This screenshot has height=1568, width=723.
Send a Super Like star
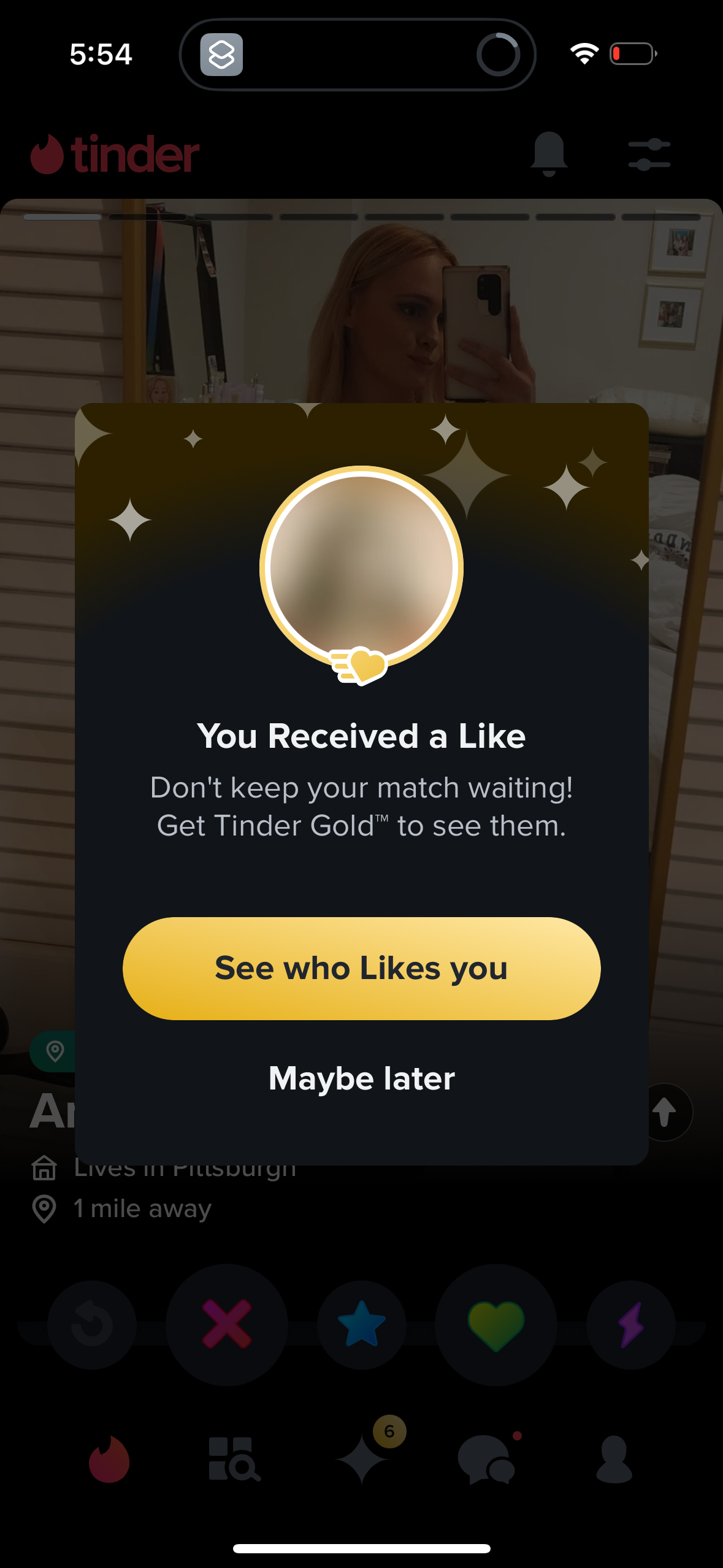click(362, 1324)
